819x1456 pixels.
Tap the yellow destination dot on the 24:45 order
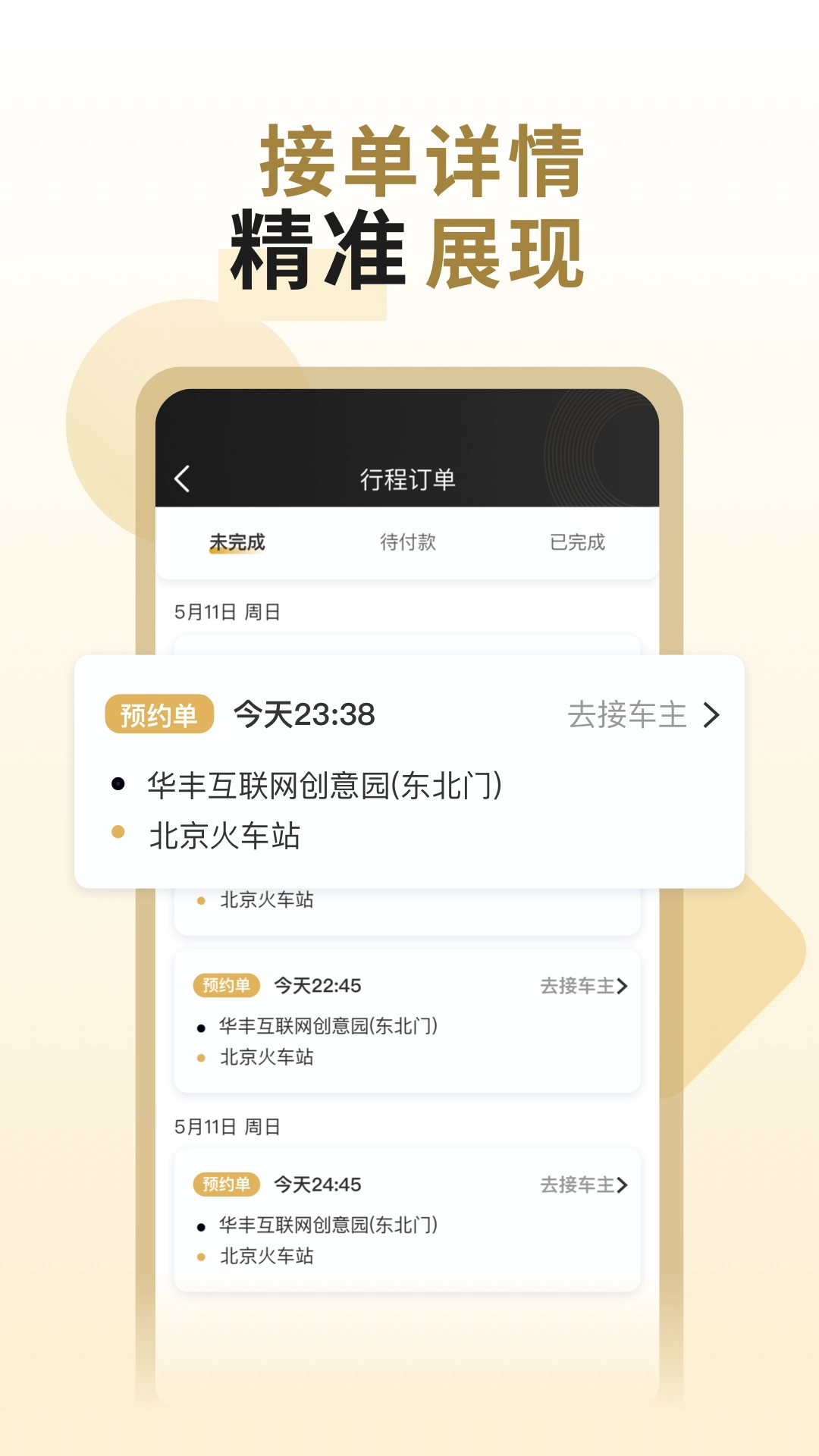(201, 1256)
